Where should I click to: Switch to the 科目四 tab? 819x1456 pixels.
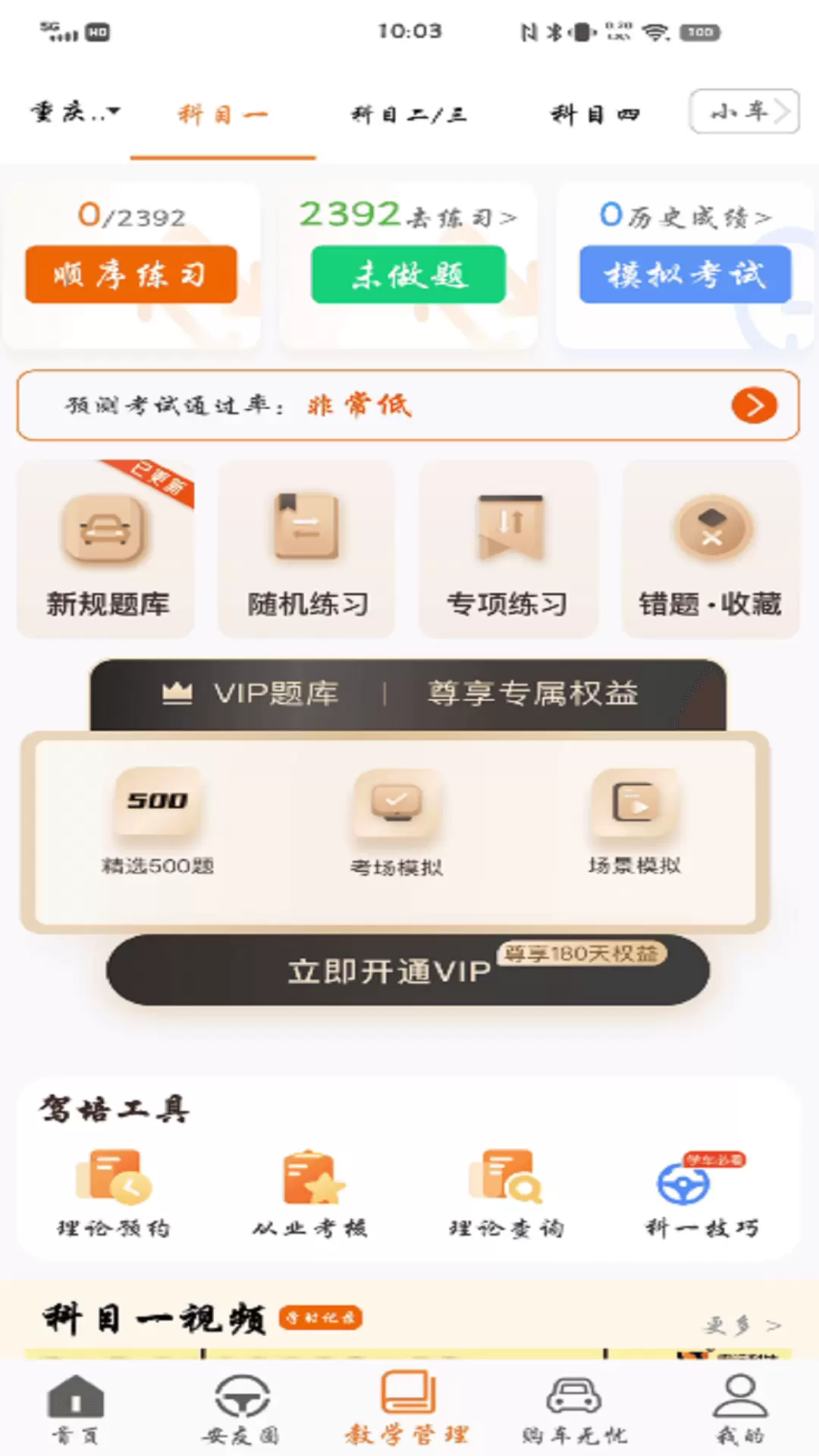[x=595, y=115]
